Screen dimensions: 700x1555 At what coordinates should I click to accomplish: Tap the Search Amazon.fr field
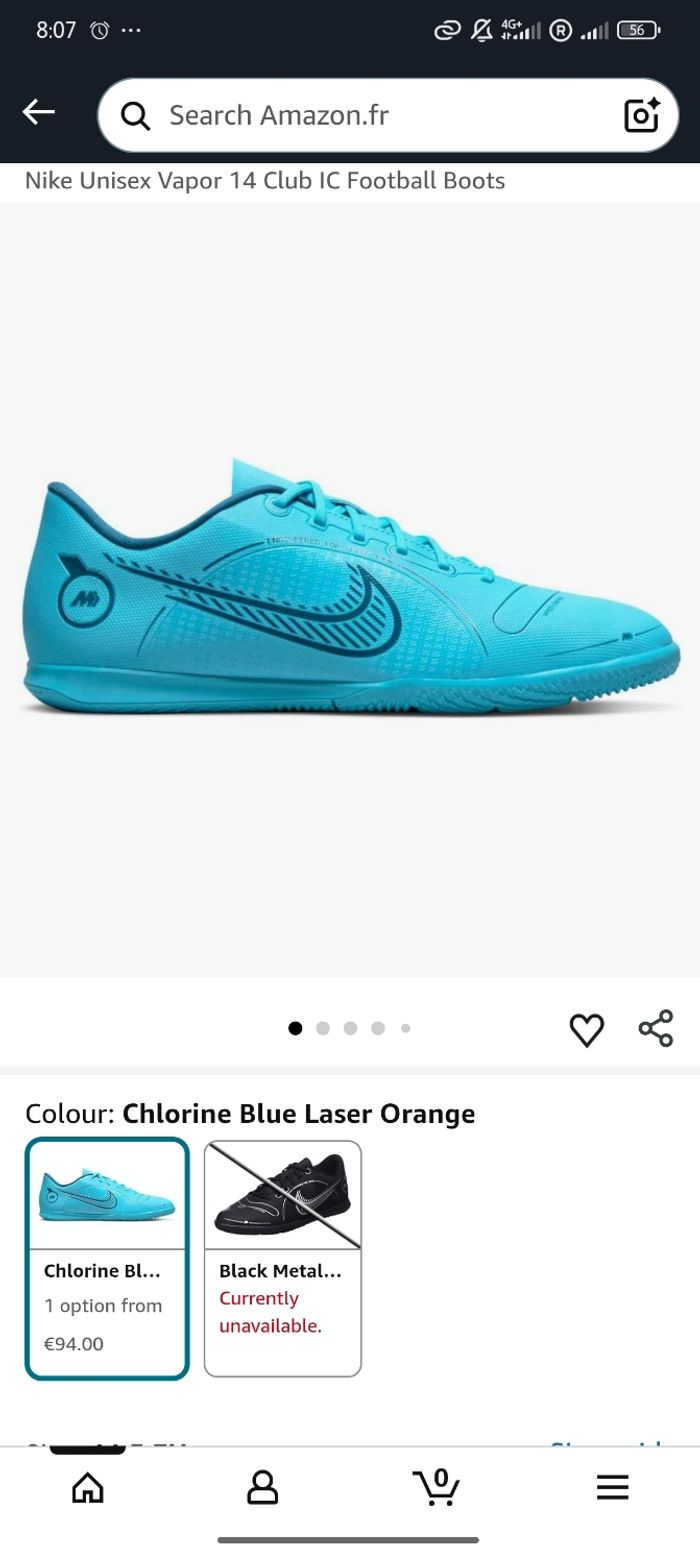[380, 116]
